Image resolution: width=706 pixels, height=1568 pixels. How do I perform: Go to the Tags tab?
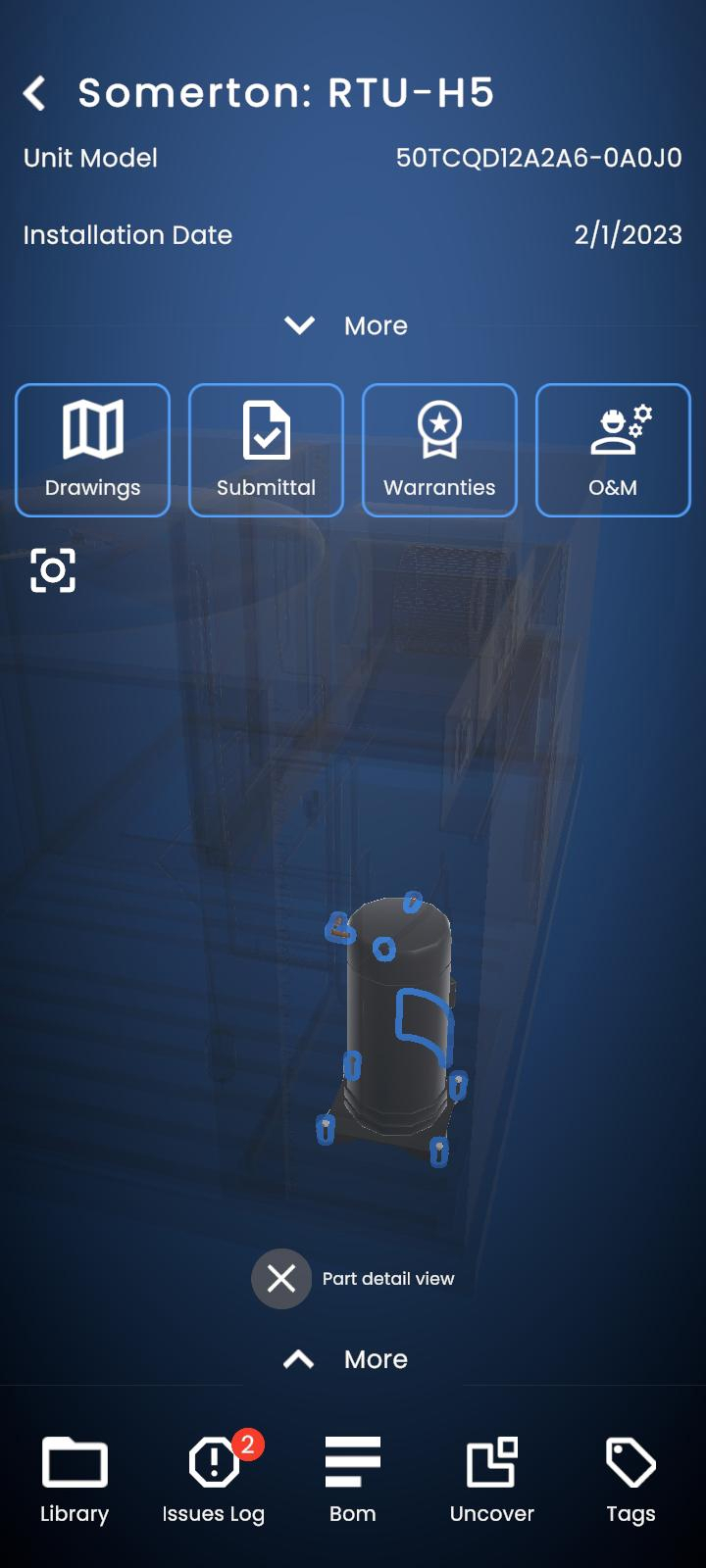pos(630,1481)
